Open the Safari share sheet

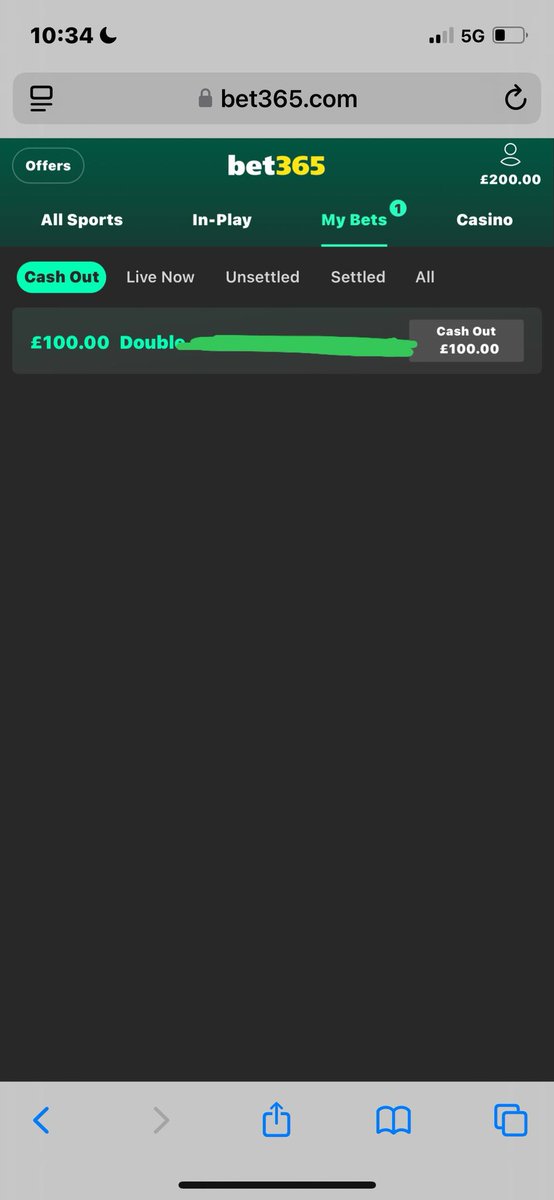tap(276, 1118)
